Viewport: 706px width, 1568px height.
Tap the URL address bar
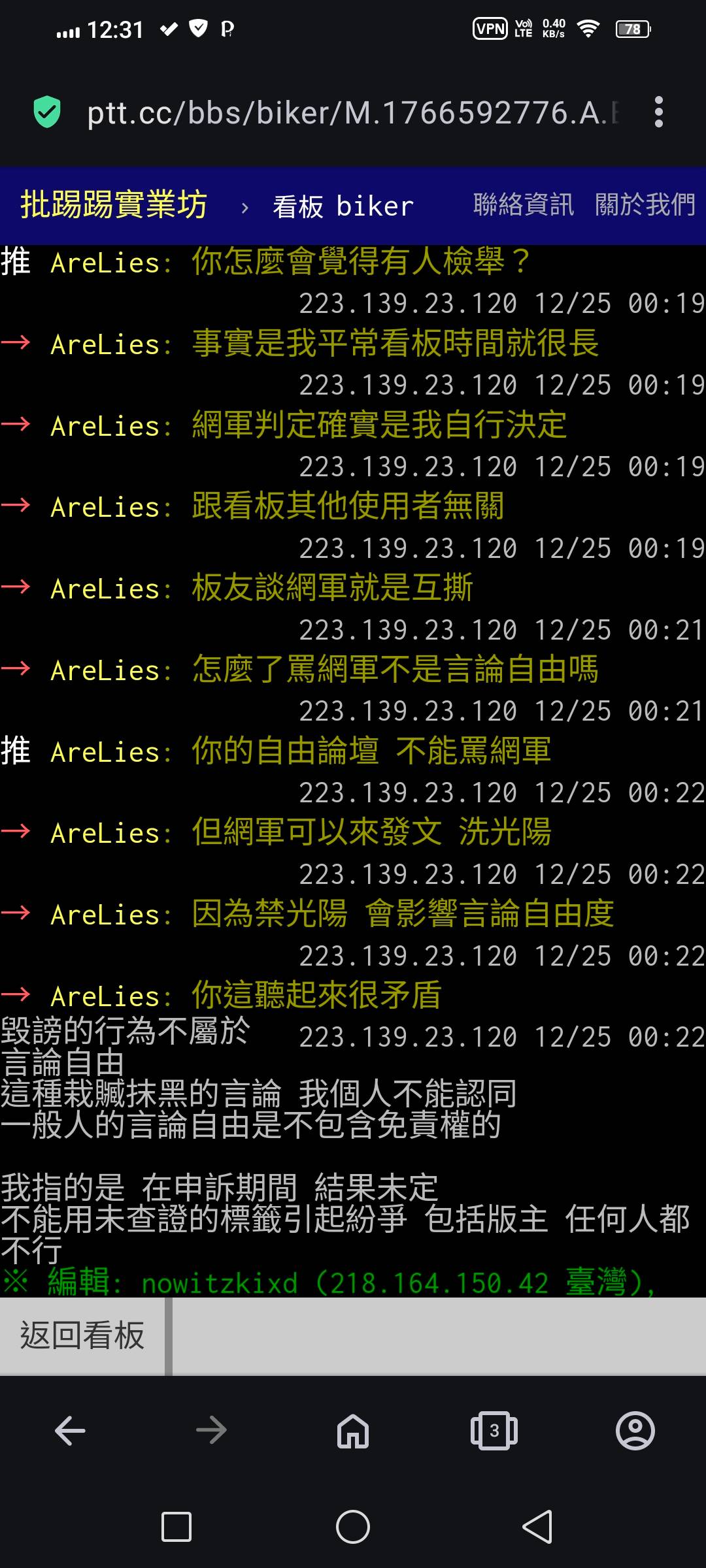coord(353,112)
